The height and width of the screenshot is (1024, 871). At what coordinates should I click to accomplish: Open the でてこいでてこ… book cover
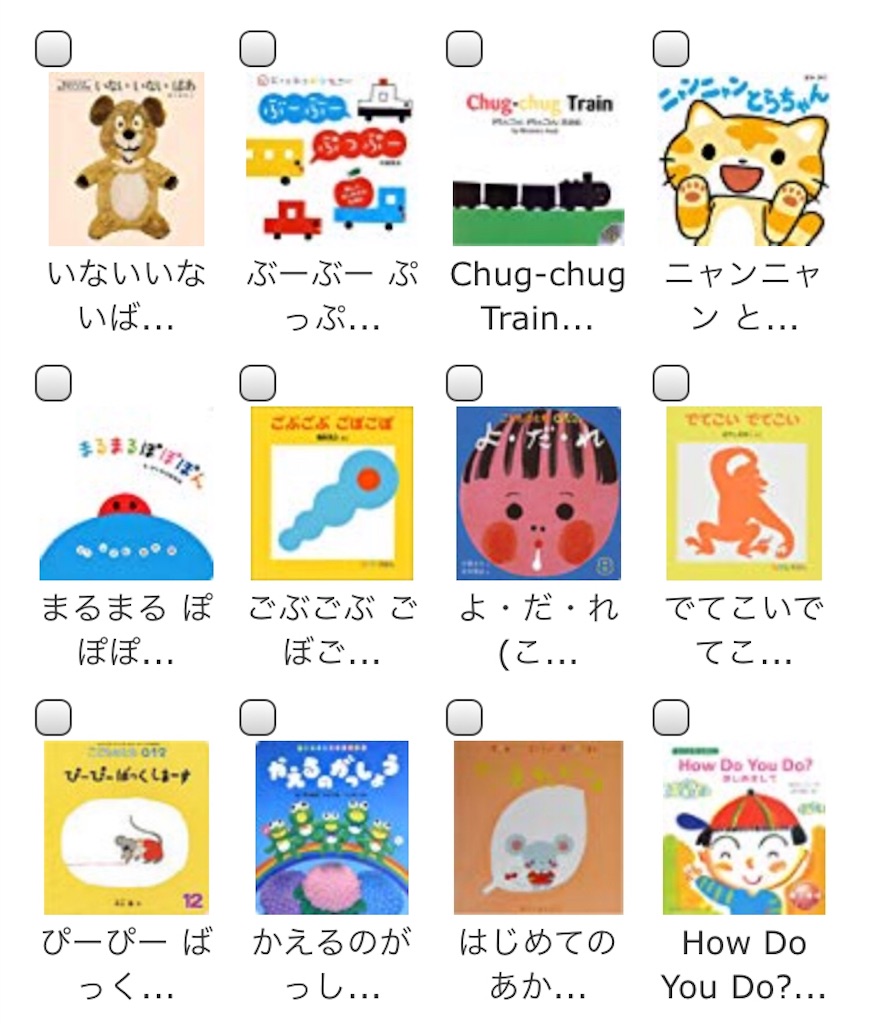[x=743, y=493]
